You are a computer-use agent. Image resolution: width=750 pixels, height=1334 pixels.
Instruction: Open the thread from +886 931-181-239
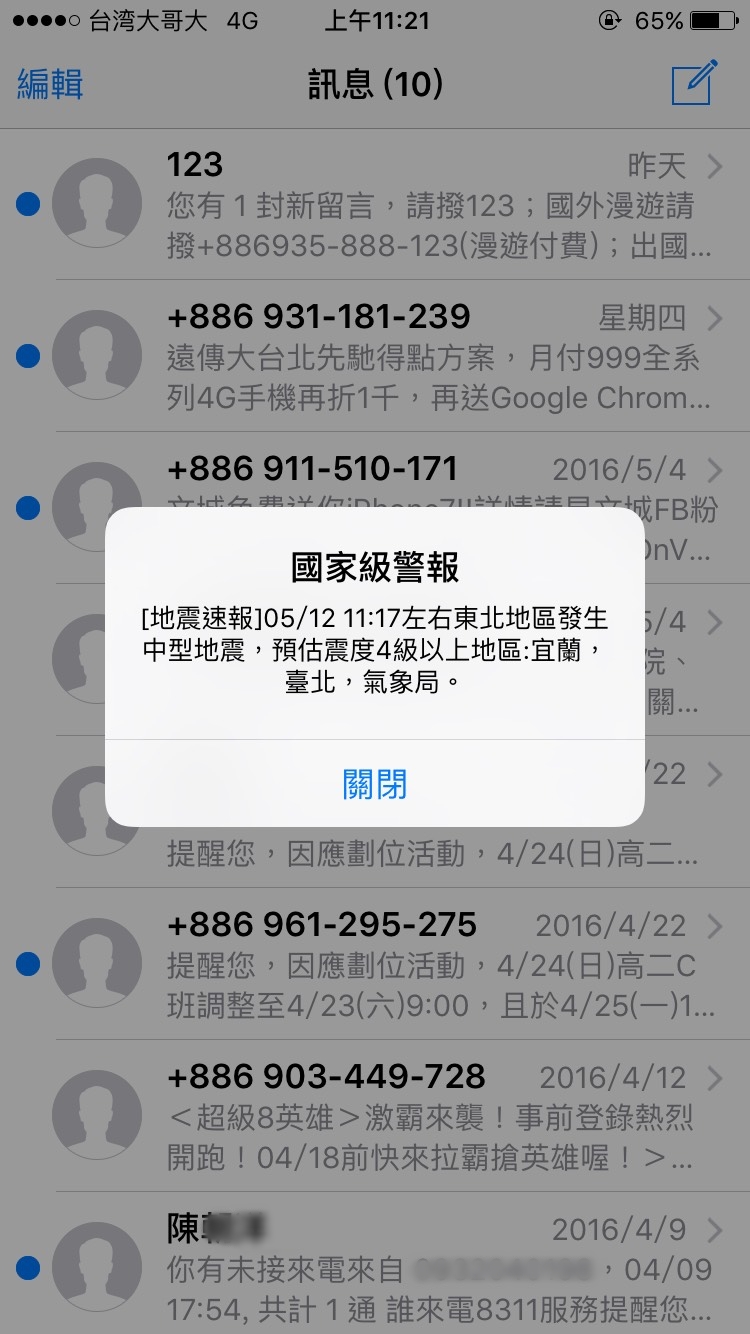click(375, 356)
